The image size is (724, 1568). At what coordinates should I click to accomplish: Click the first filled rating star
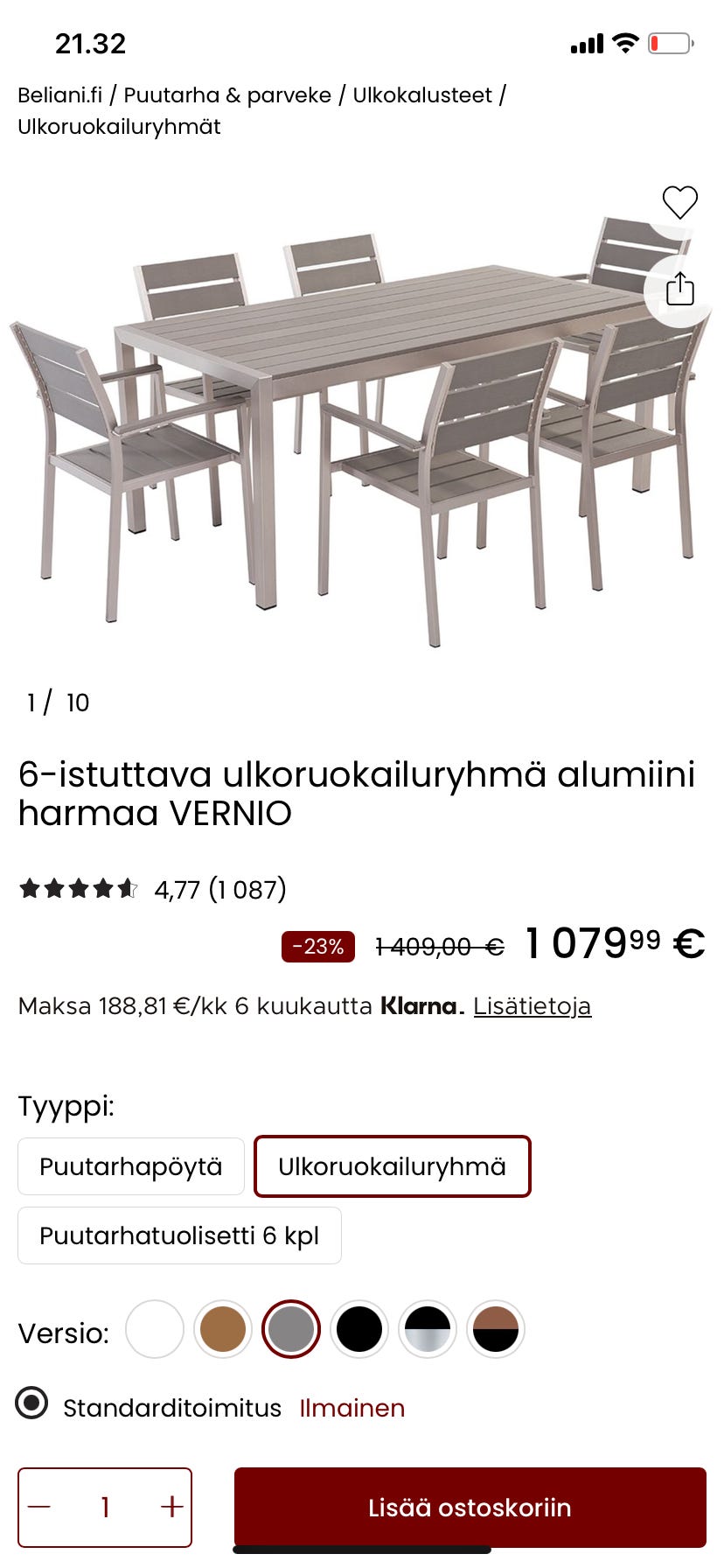point(29,889)
